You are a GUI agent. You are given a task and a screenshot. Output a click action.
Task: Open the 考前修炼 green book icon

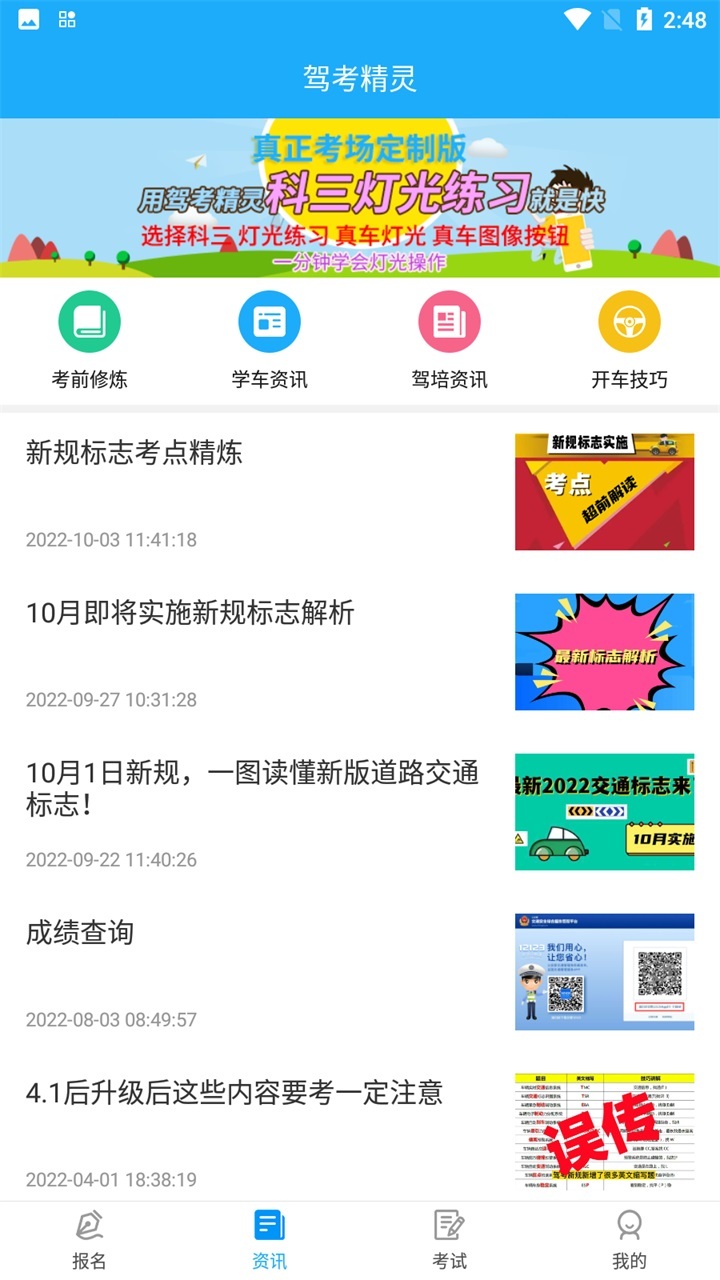click(90, 322)
